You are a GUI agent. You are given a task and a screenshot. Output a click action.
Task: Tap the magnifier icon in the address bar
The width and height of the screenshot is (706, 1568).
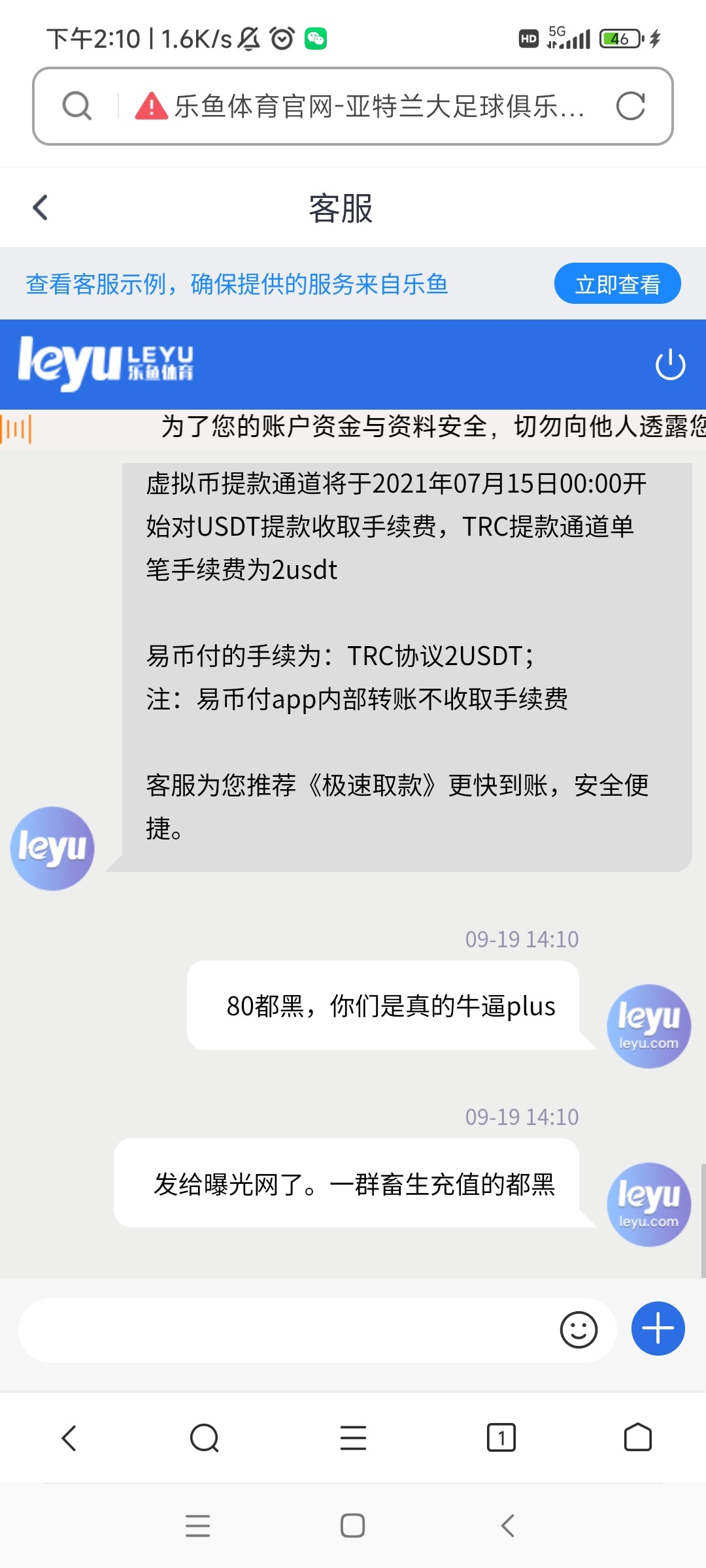click(x=76, y=106)
